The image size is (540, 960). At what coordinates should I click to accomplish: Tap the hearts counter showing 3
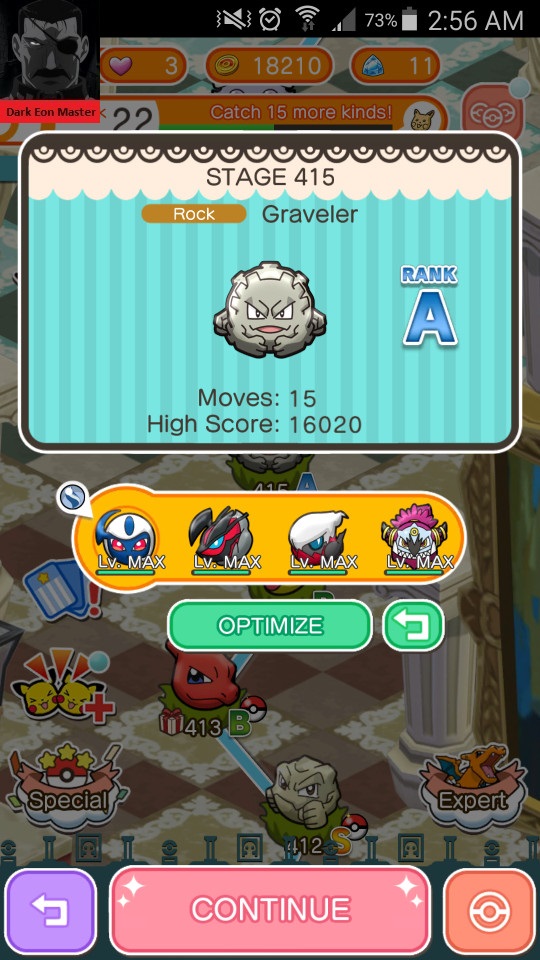(144, 65)
